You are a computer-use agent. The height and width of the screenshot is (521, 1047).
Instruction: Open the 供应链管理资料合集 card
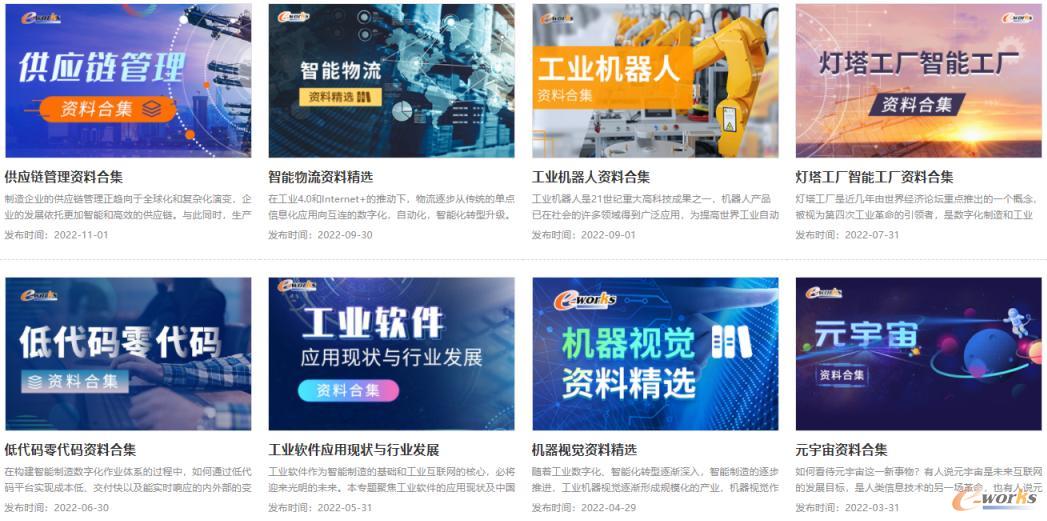coord(128,81)
